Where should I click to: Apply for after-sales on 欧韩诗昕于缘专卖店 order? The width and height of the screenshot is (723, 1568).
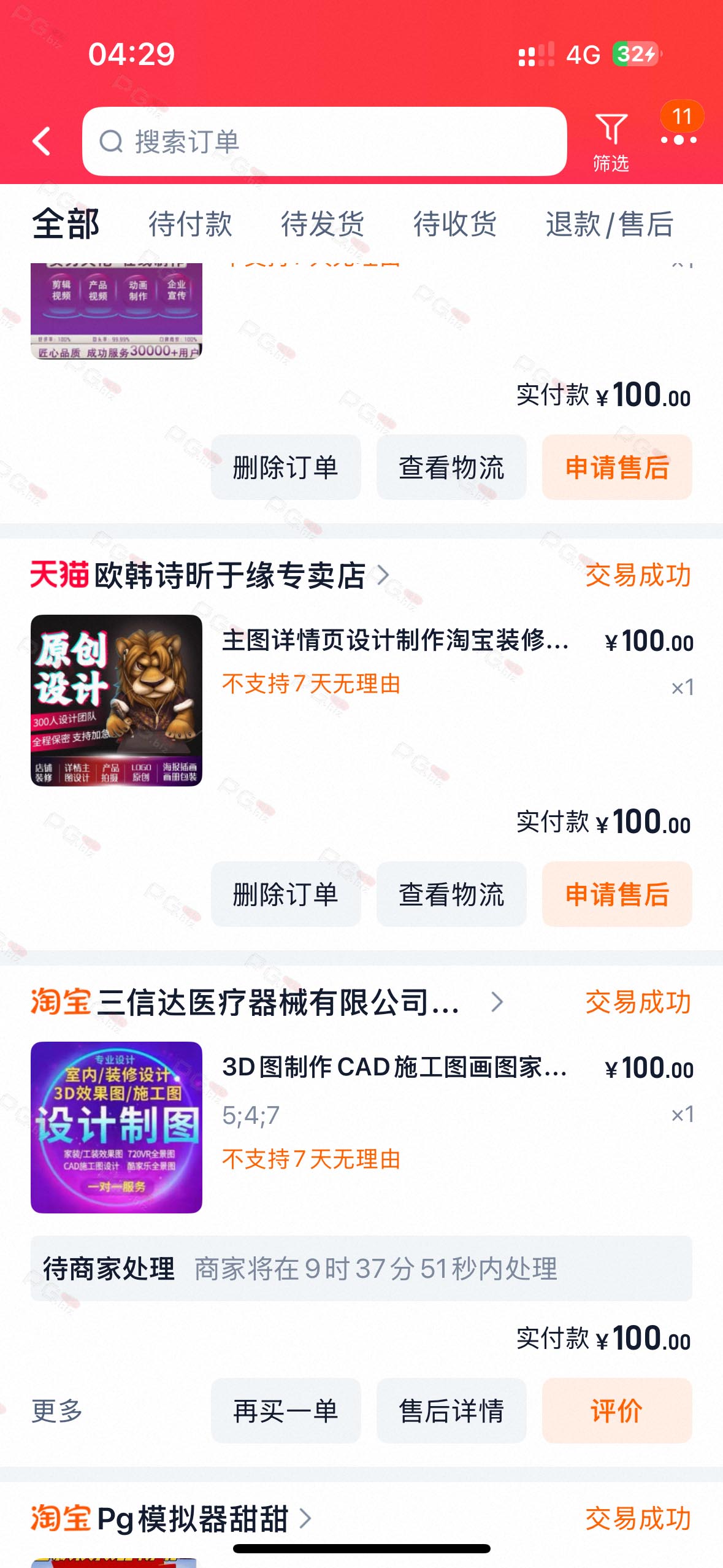tap(617, 894)
